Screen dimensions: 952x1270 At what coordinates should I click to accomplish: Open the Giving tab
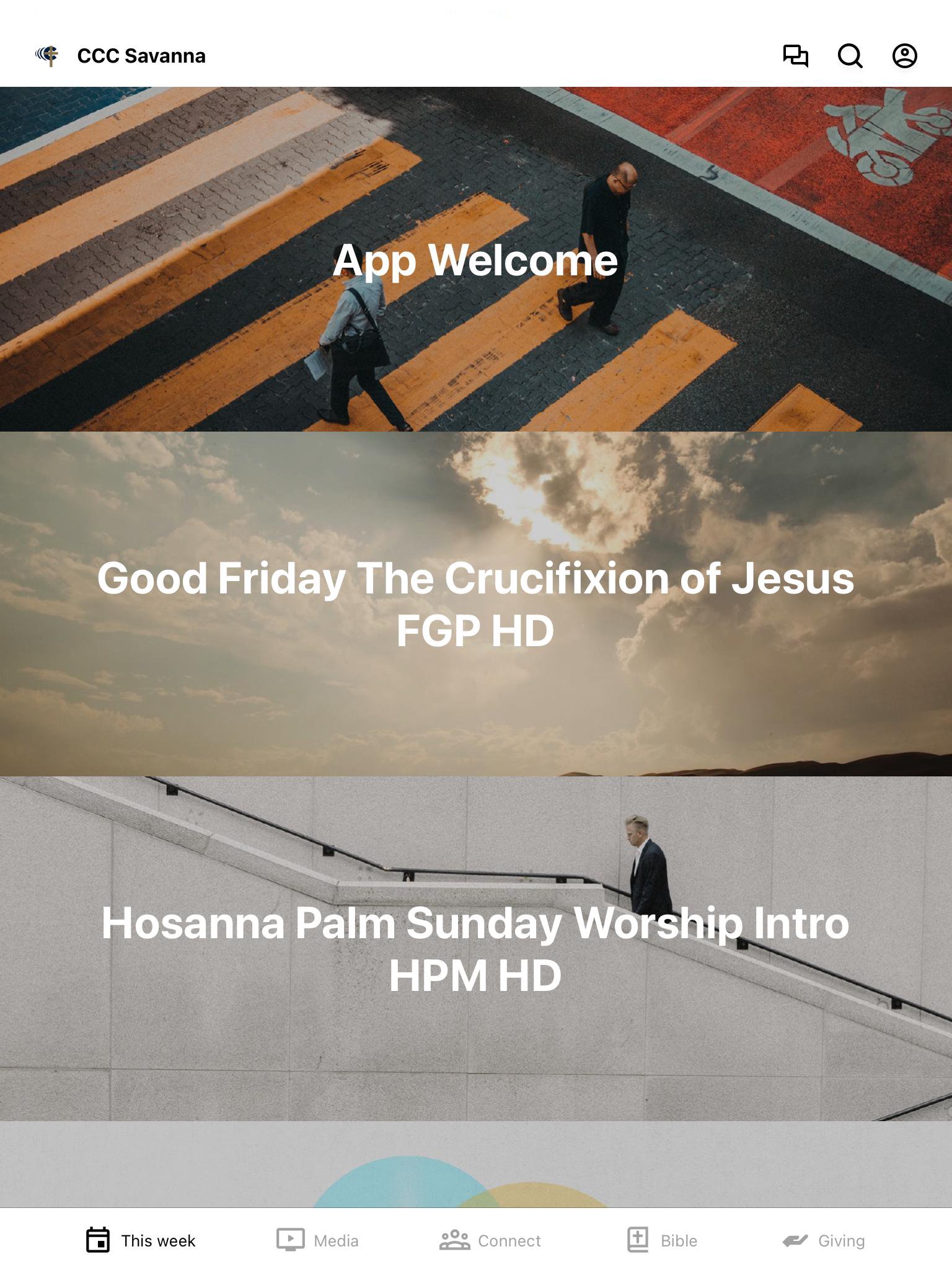(x=823, y=1240)
